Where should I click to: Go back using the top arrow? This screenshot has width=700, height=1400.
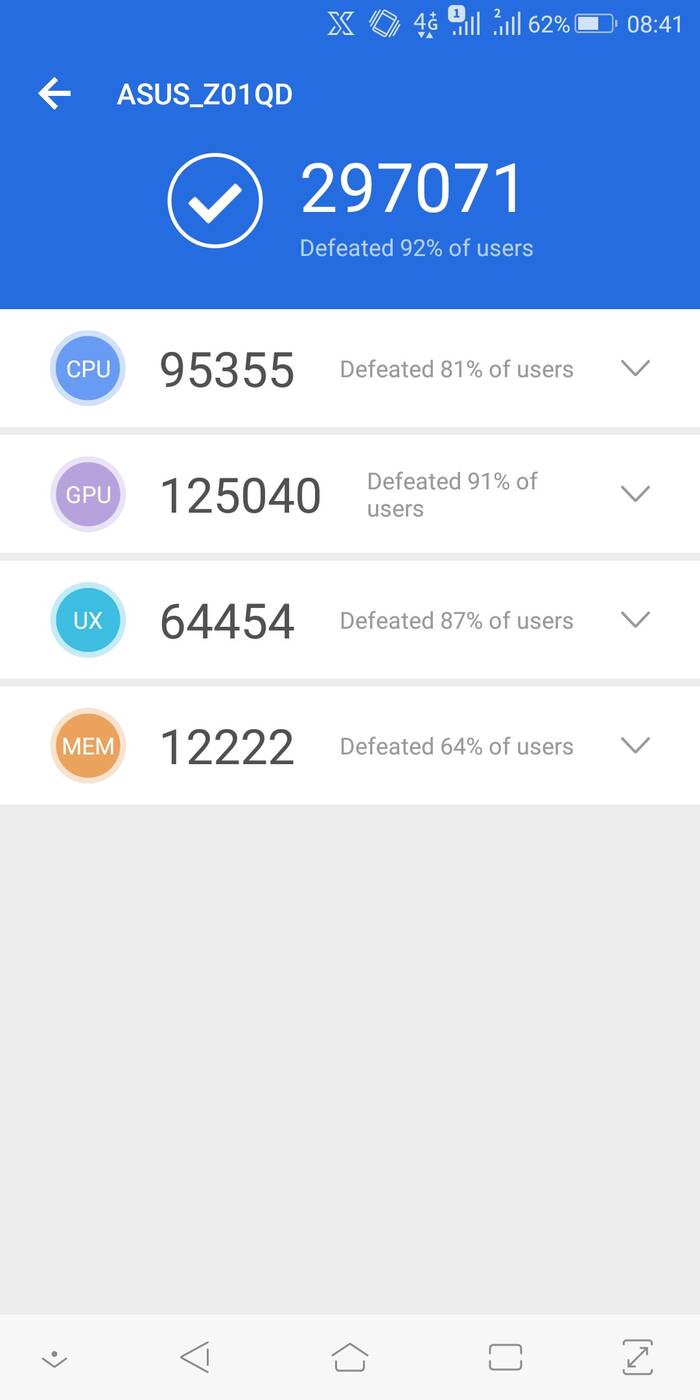[55, 94]
